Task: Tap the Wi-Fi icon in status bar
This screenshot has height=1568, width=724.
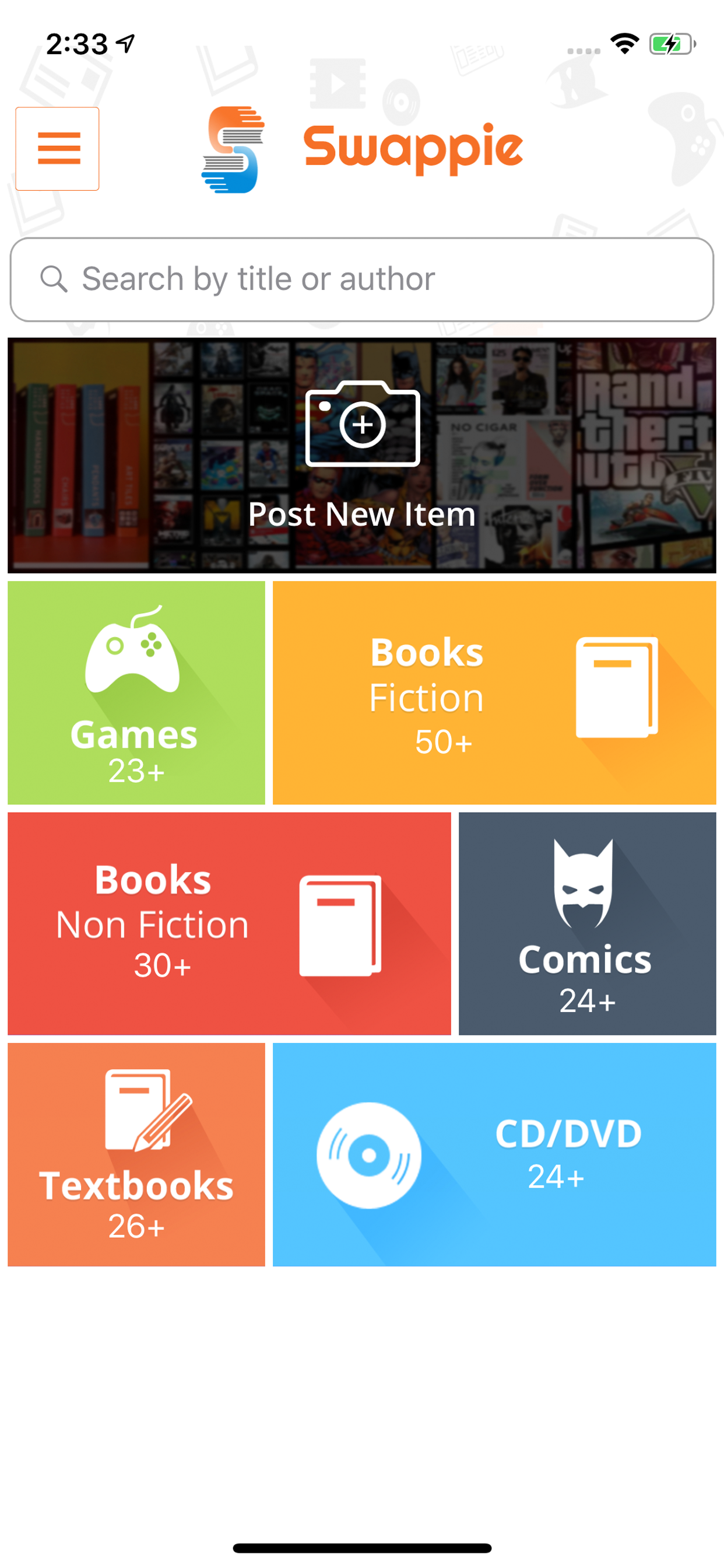Action: [624, 43]
